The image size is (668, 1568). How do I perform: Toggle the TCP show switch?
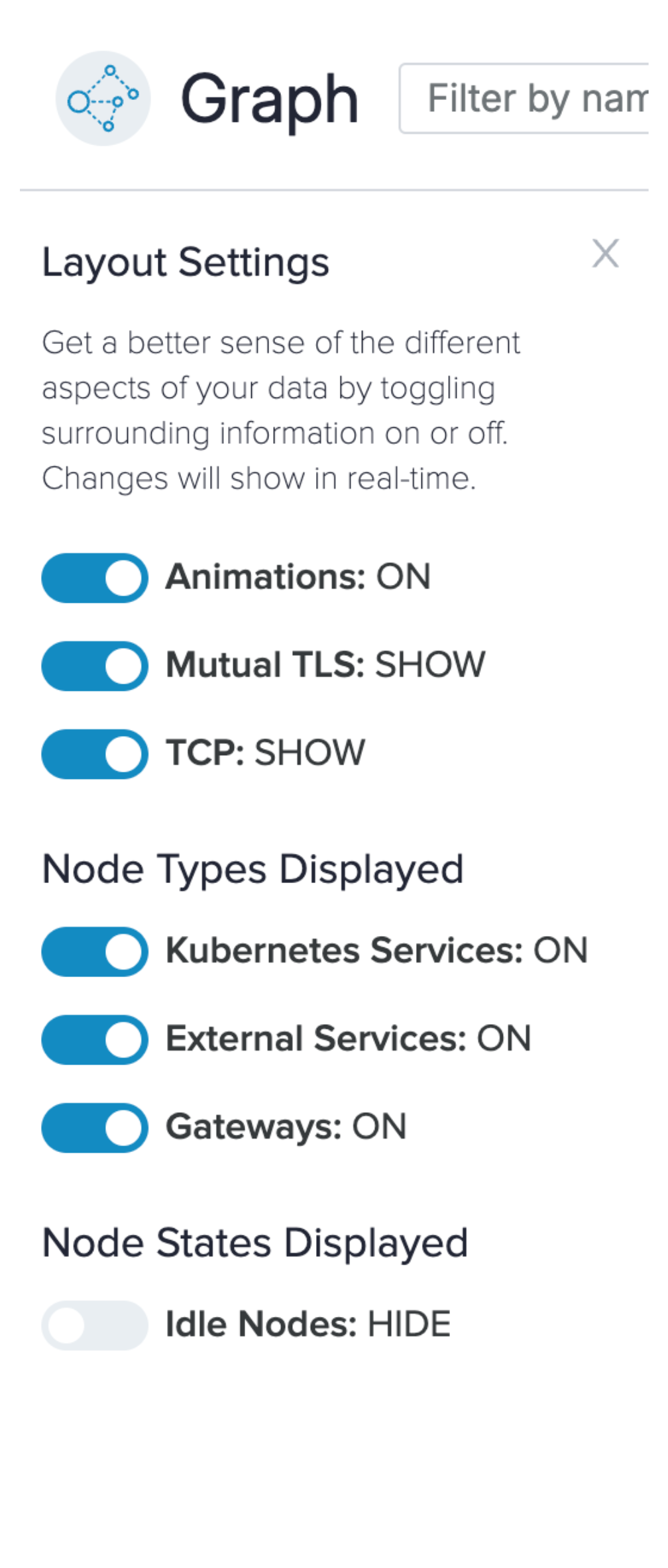point(95,754)
